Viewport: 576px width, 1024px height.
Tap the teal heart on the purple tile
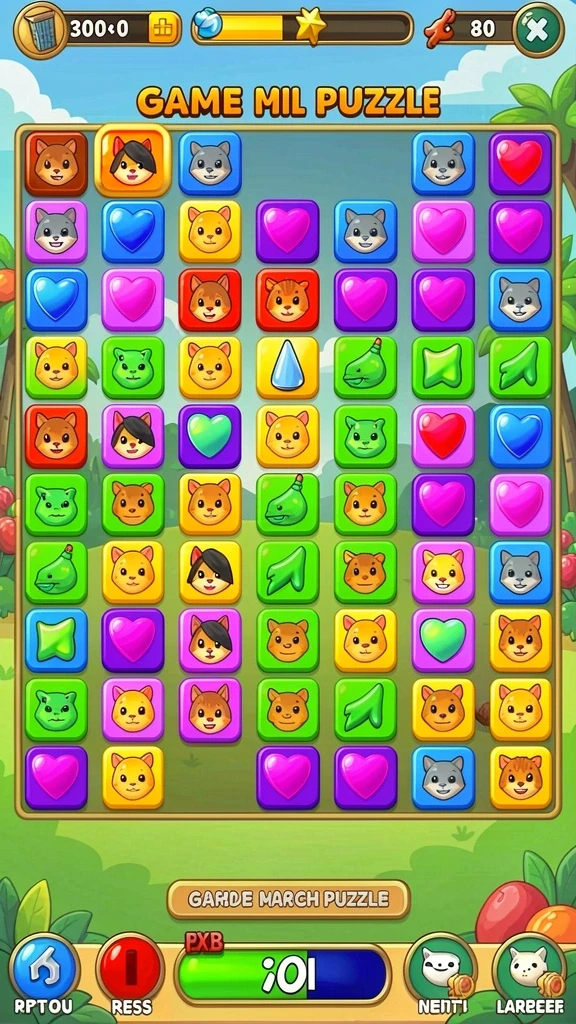tap(210, 436)
